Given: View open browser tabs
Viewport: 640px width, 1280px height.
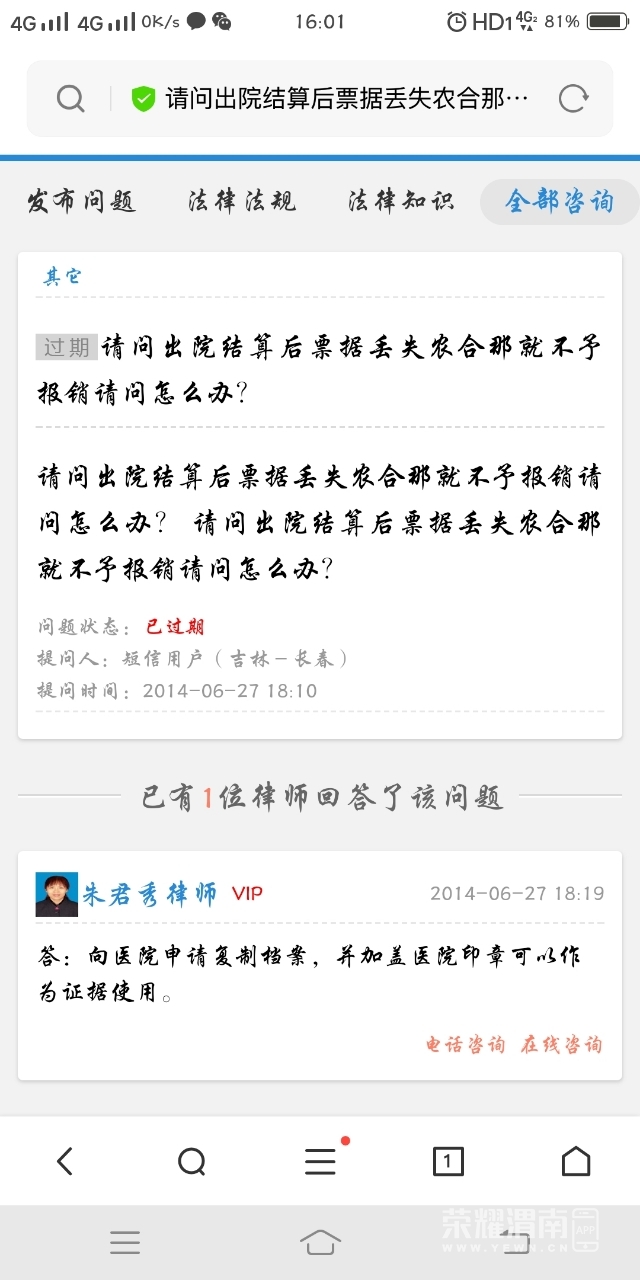Looking at the screenshot, I should 448,1161.
